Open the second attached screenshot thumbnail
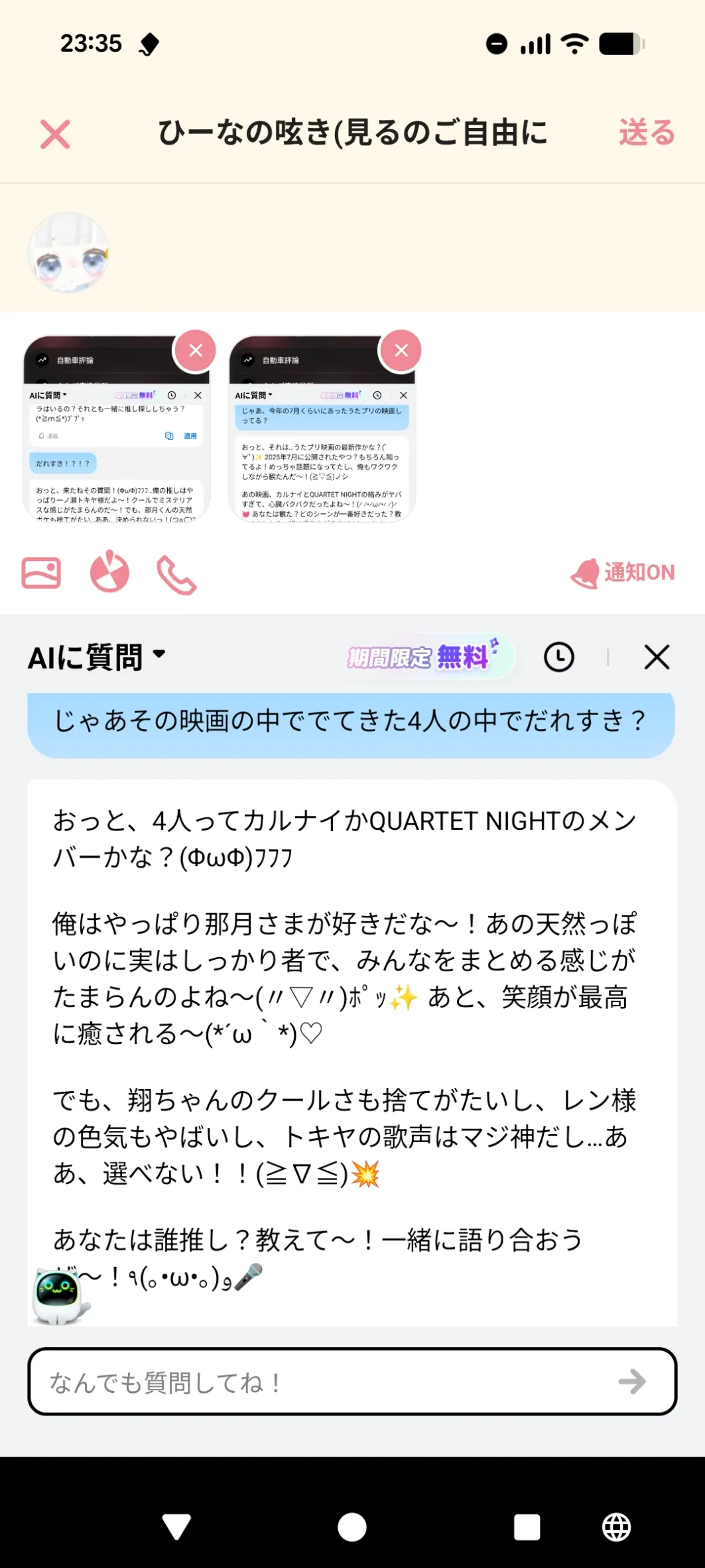 coord(322,428)
